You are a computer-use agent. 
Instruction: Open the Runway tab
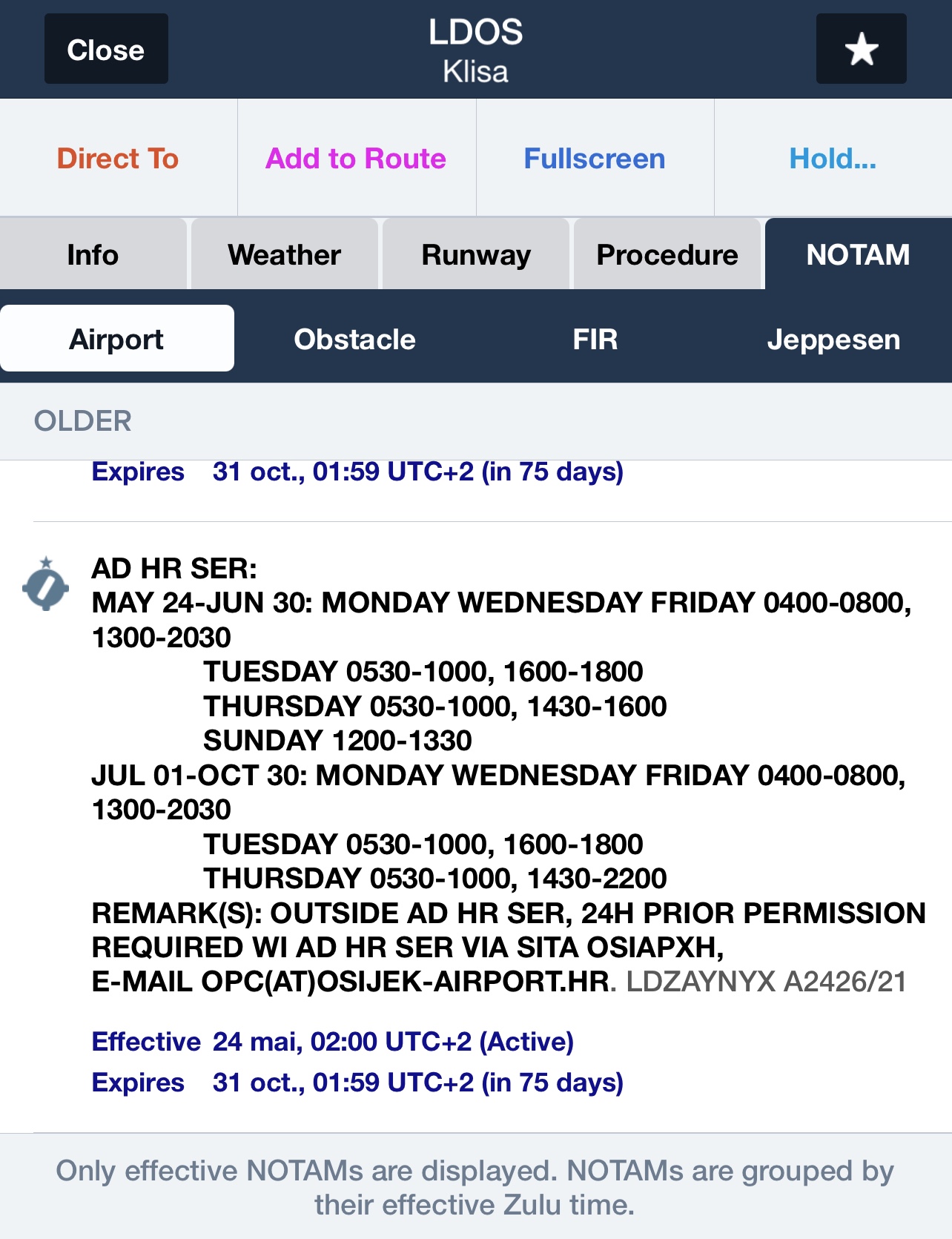pos(476,255)
